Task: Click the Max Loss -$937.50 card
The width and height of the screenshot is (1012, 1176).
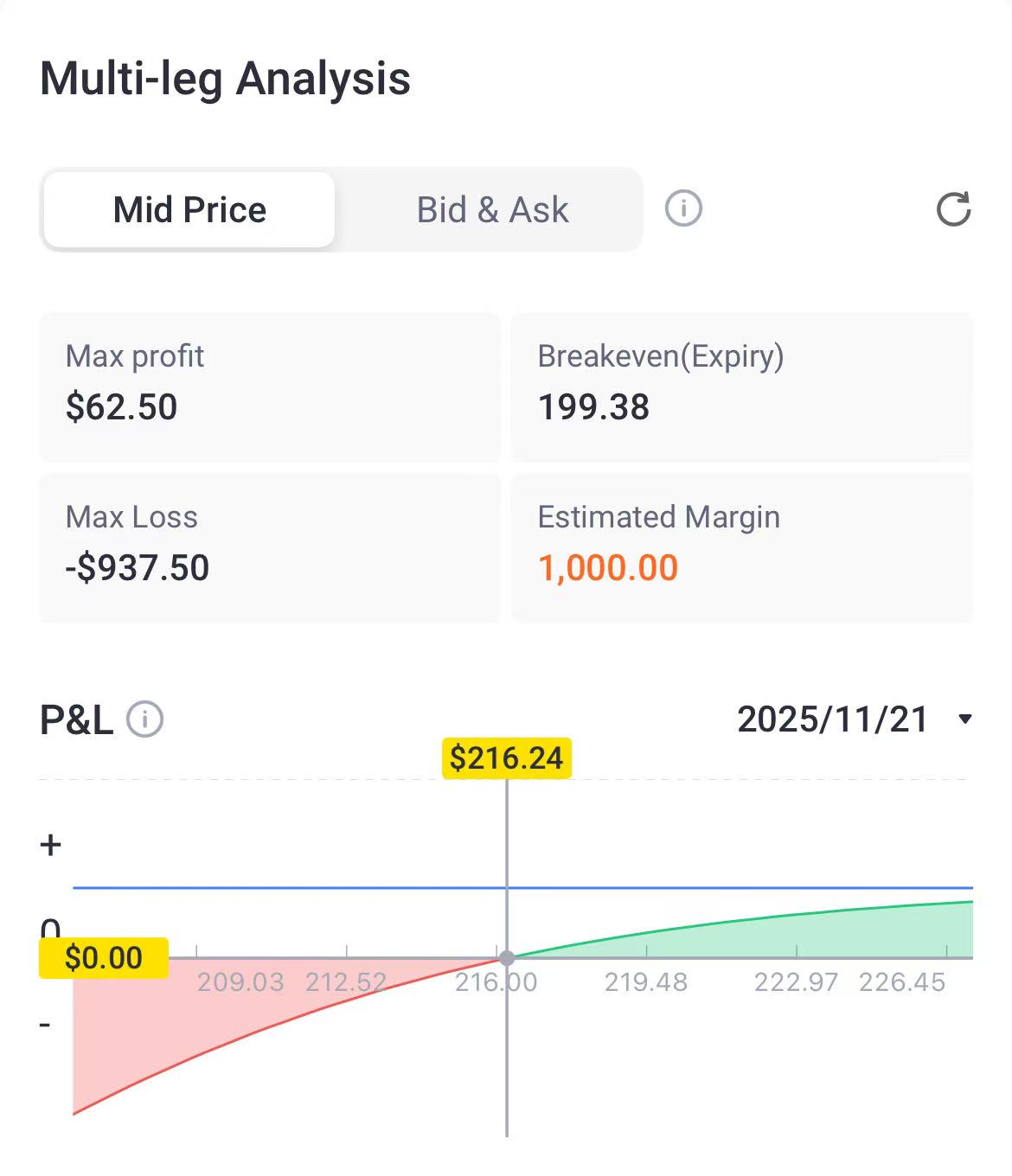Action: point(270,546)
